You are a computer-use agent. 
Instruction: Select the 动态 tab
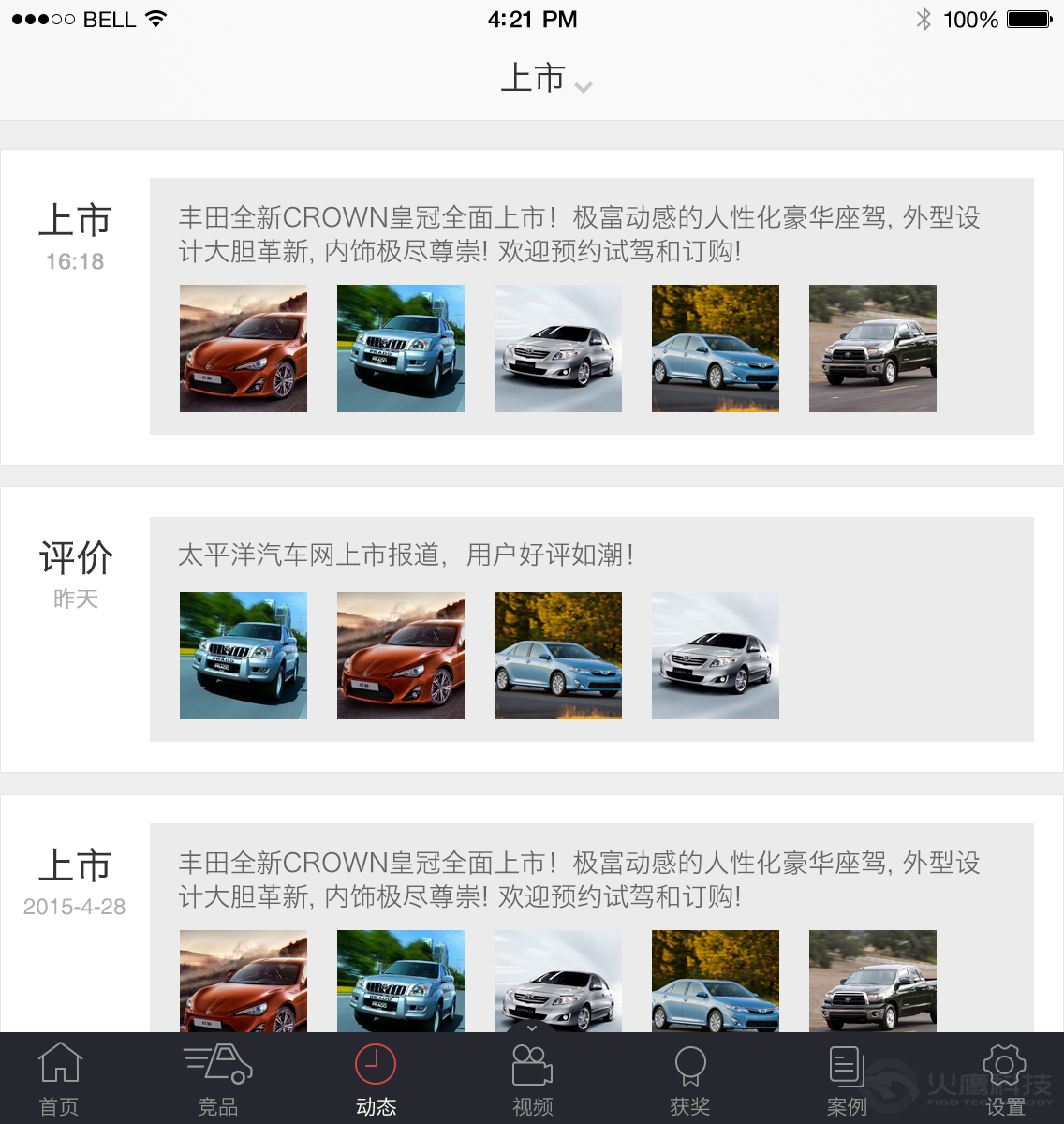[376, 1079]
